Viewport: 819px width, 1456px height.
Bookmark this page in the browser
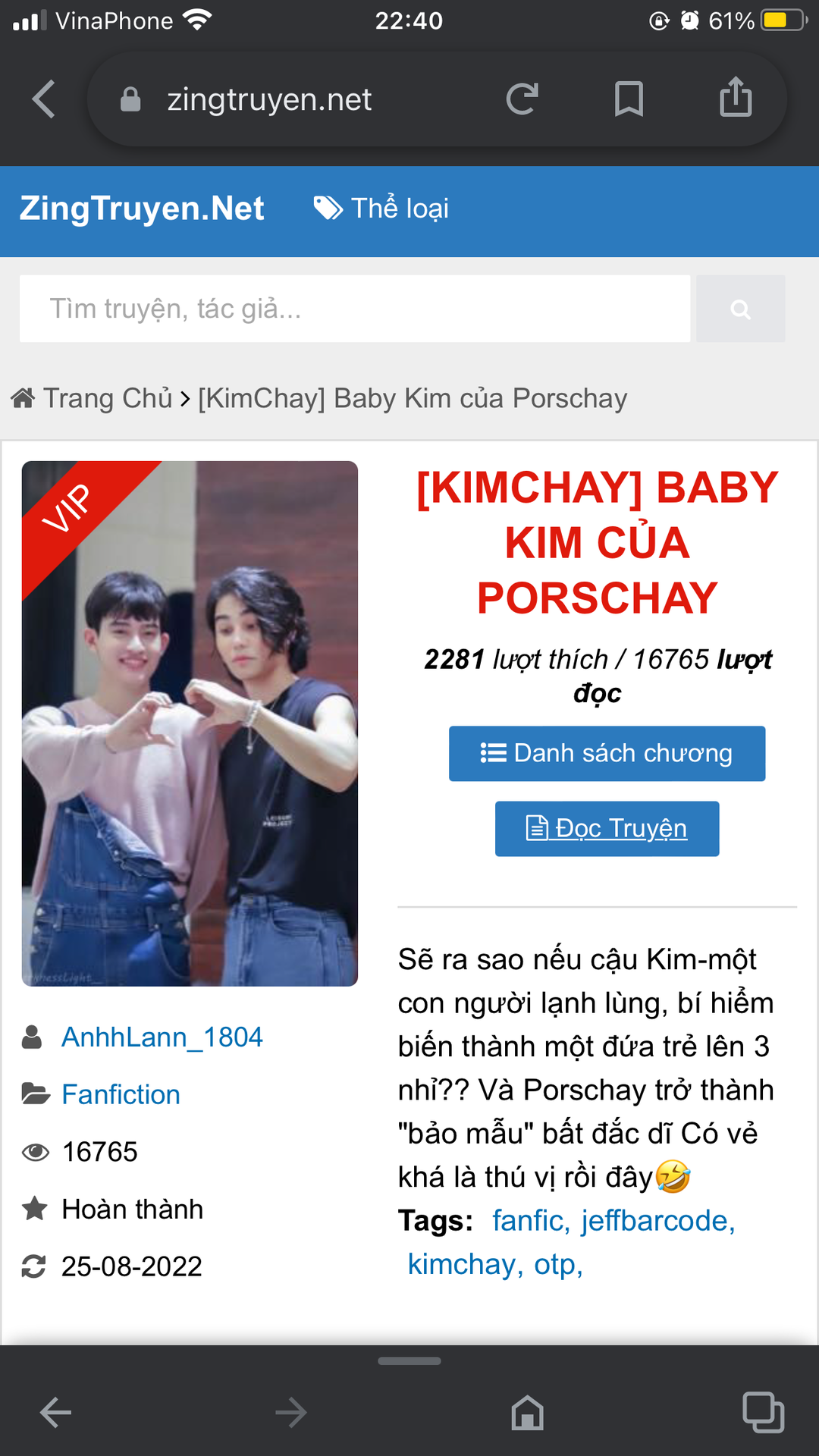[629, 99]
